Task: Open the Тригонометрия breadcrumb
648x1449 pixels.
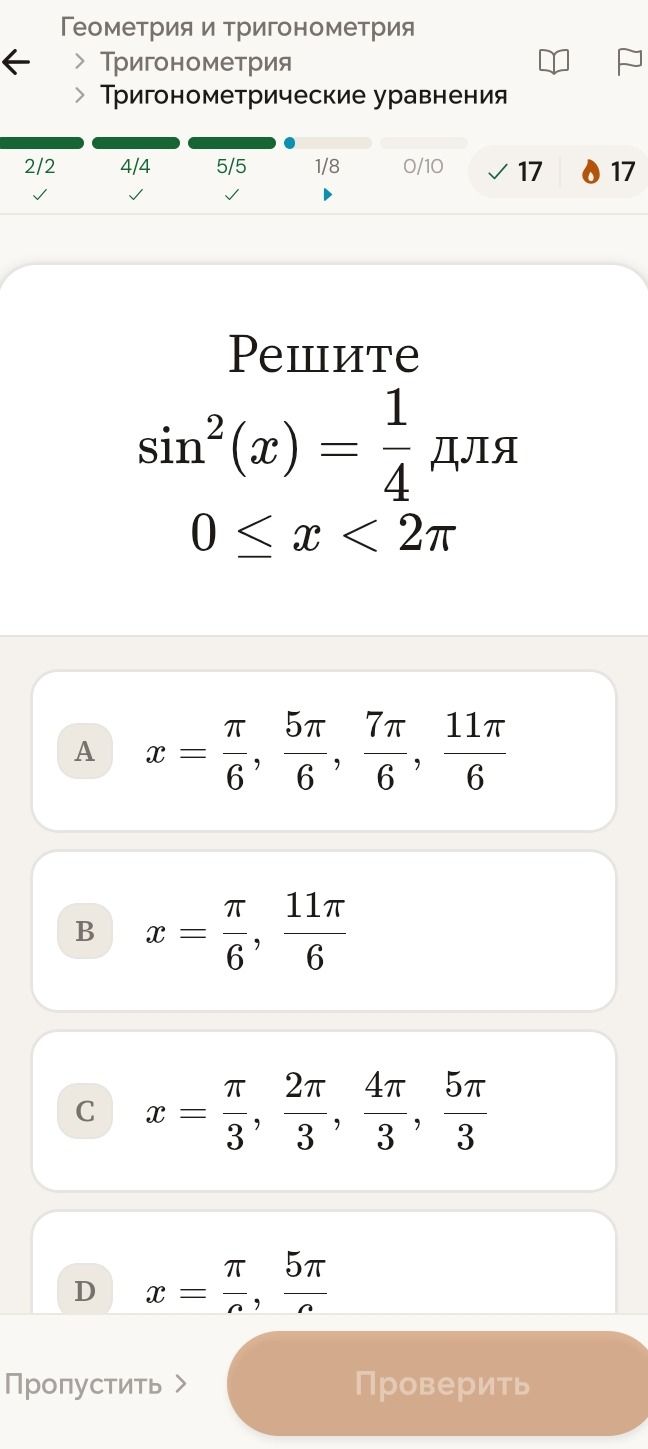Action: coord(196,62)
